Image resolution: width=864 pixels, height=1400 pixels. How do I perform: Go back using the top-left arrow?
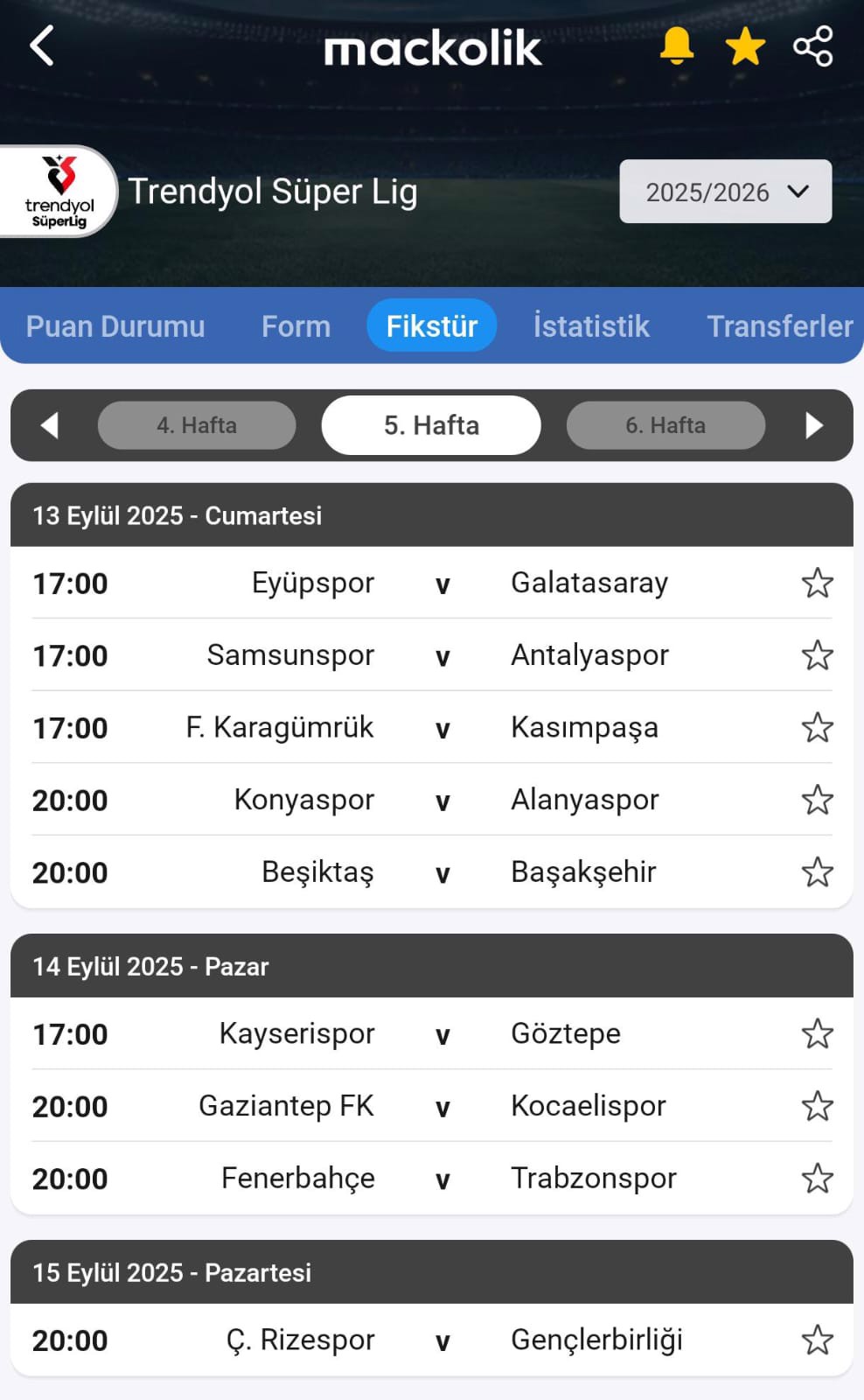tap(42, 45)
